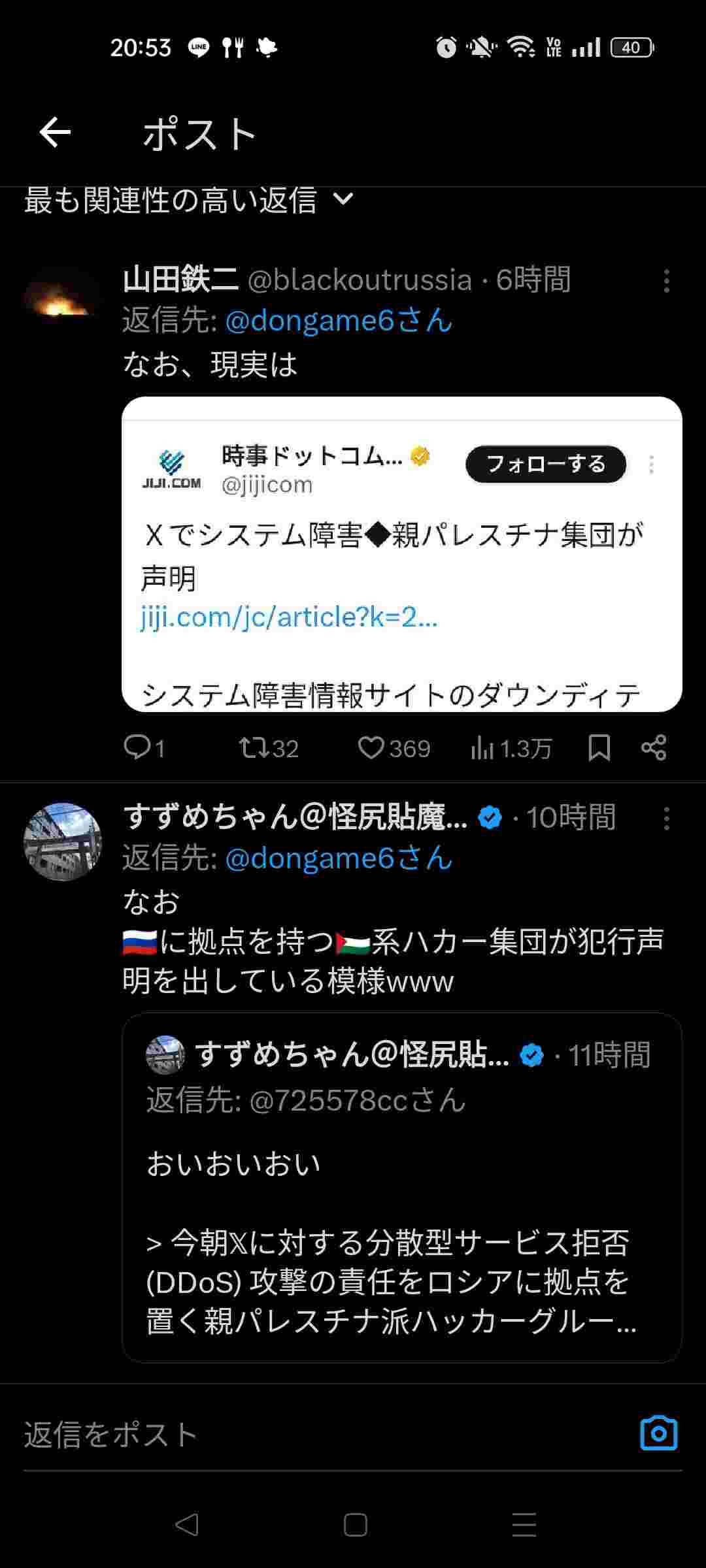
Task: Open recent apps from navigation bar
Action: pyautogui.click(x=524, y=1525)
